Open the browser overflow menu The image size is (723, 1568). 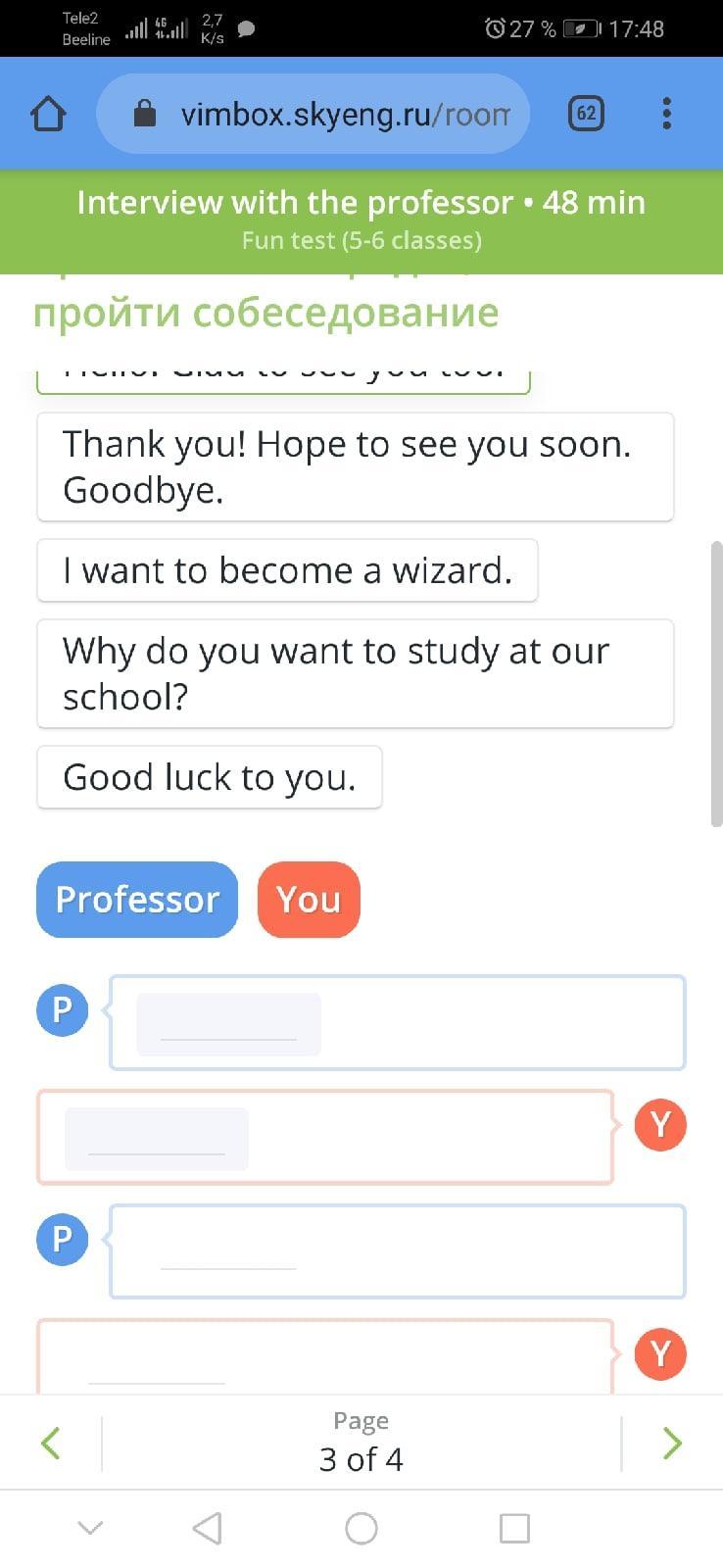[667, 114]
